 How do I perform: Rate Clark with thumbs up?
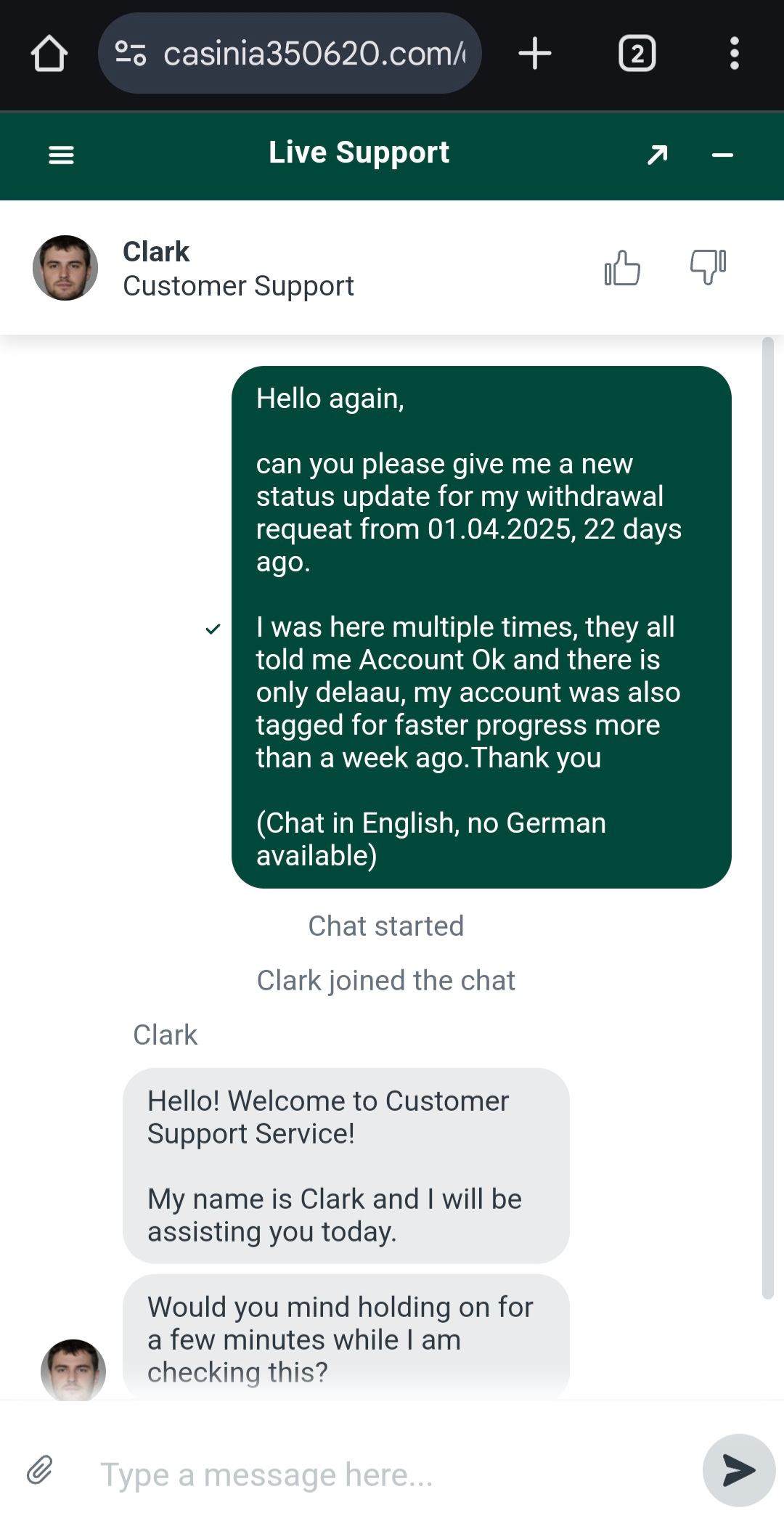tap(622, 268)
